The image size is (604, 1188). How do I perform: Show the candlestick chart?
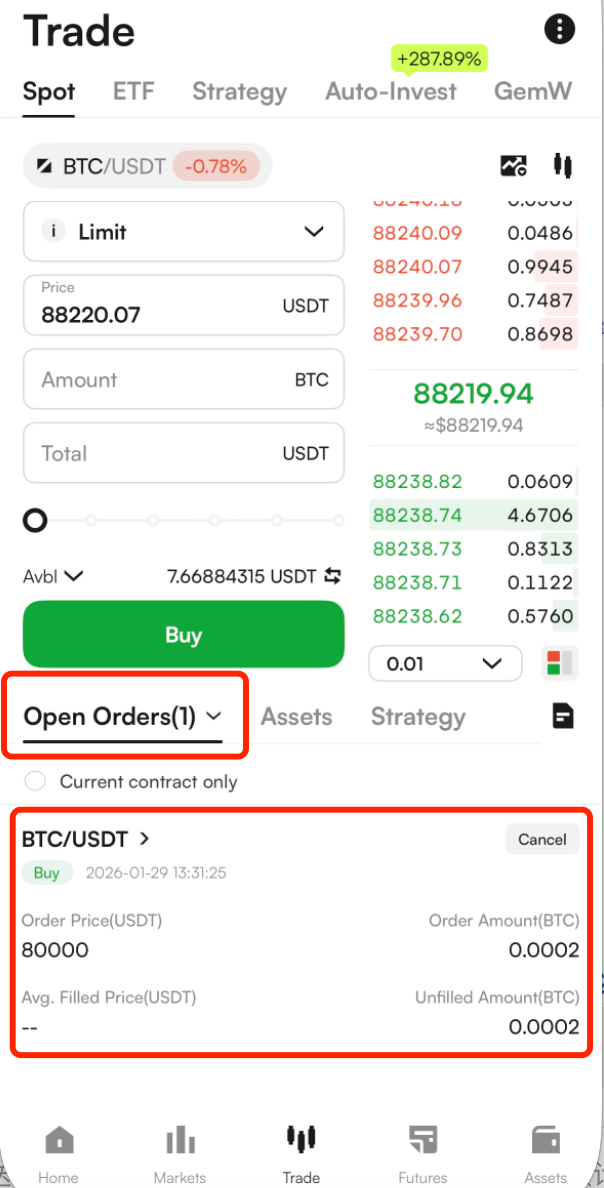coord(563,166)
